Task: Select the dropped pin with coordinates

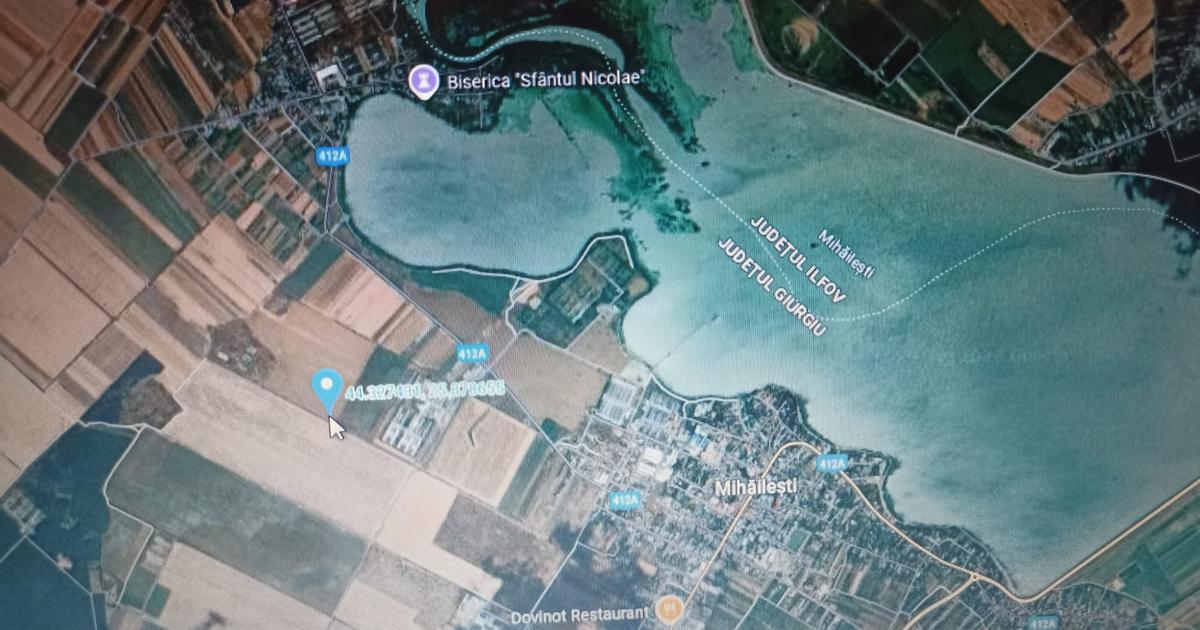Action: (327, 388)
